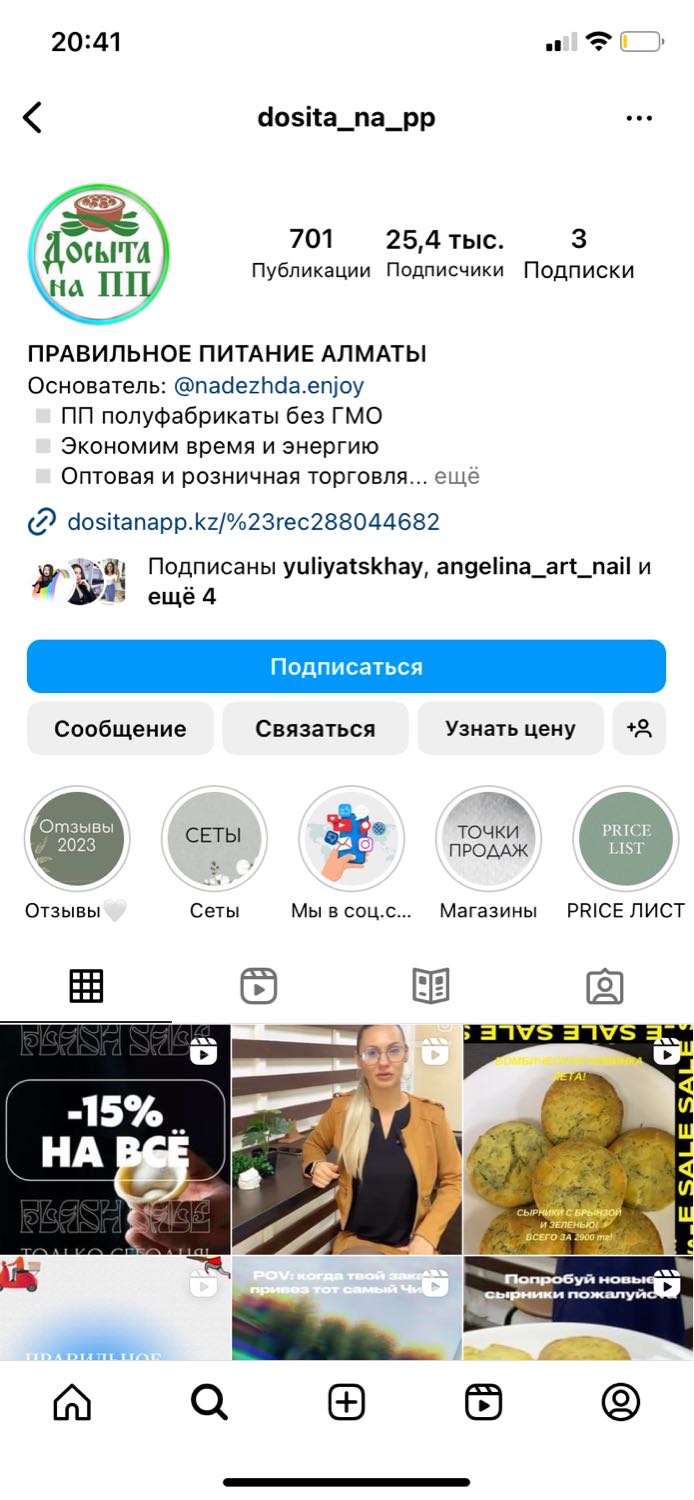Tap Узнать цену button
694x1500 pixels.
coord(510,728)
